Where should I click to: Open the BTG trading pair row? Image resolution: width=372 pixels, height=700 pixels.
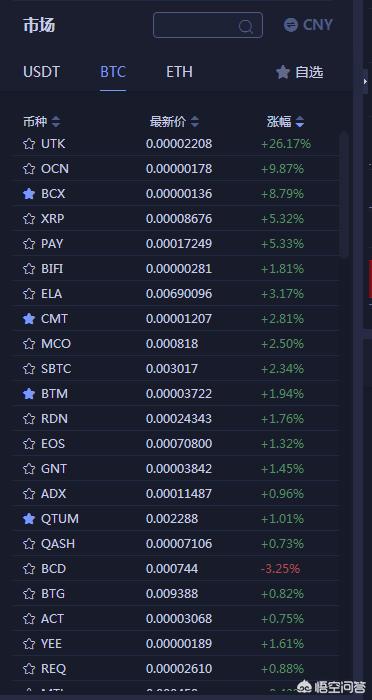tap(176, 594)
